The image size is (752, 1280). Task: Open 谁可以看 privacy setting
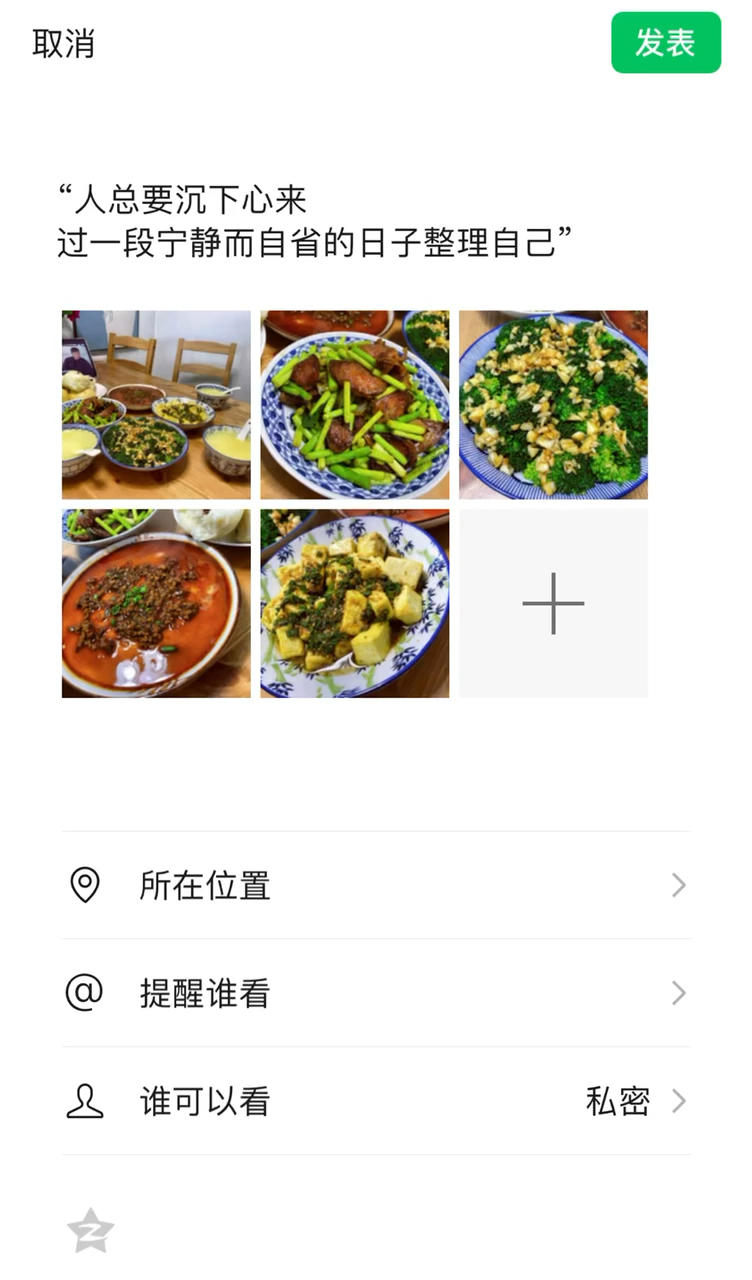pyautogui.click(x=376, y=1101)
